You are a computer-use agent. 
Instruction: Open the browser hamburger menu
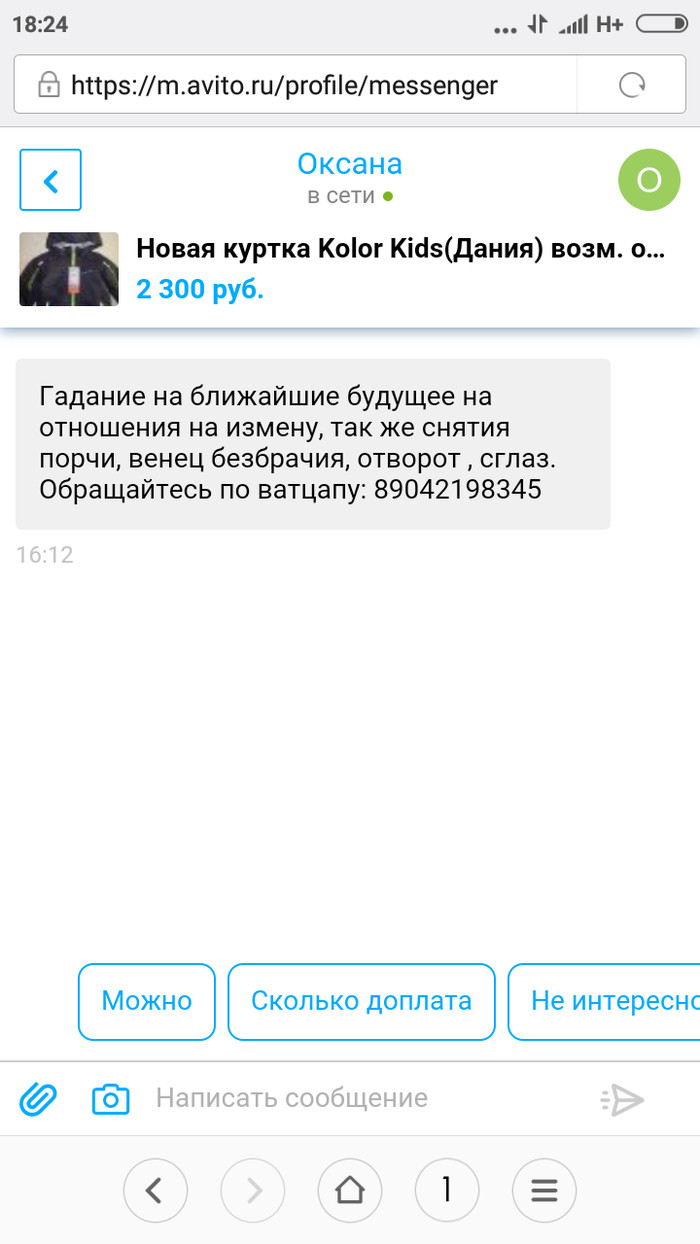click(543, 1190)
